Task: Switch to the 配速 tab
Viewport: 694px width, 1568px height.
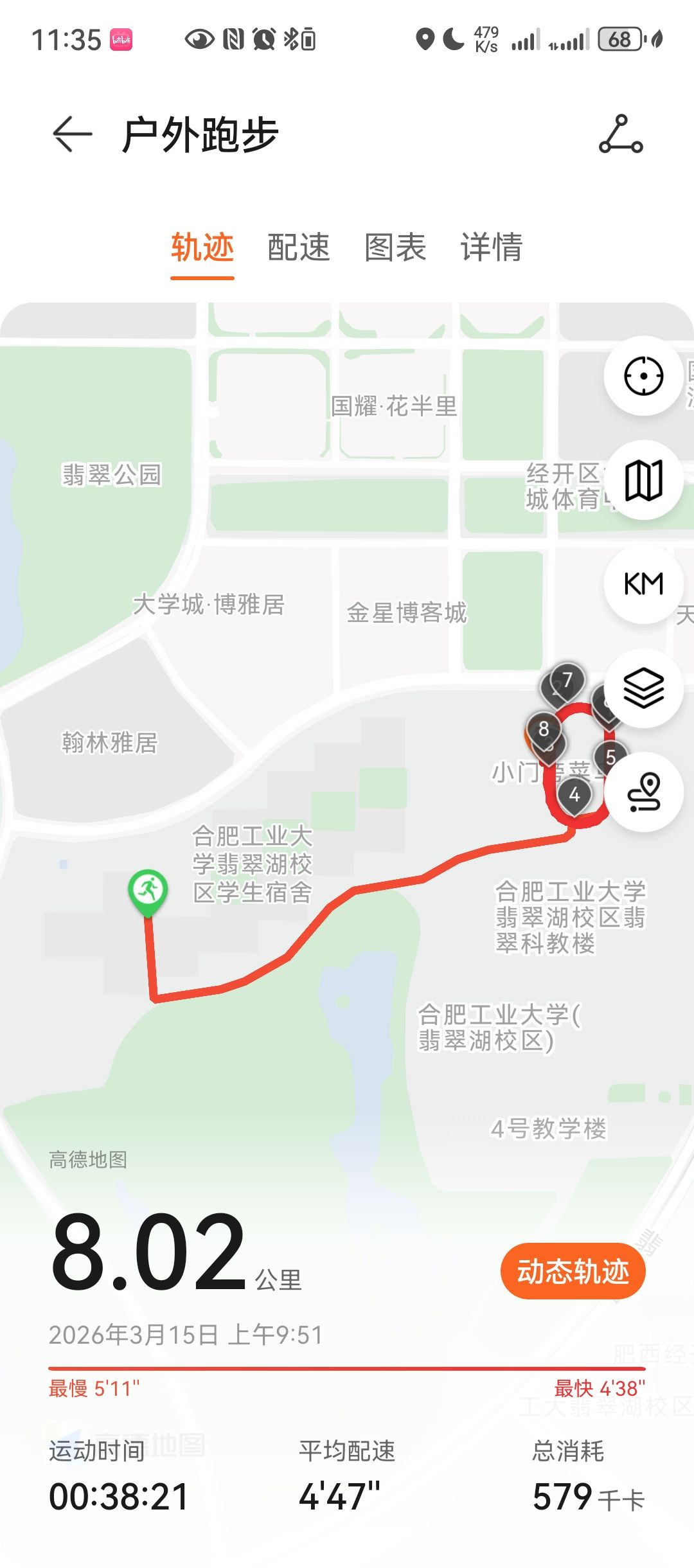Action: click(299, 247)
